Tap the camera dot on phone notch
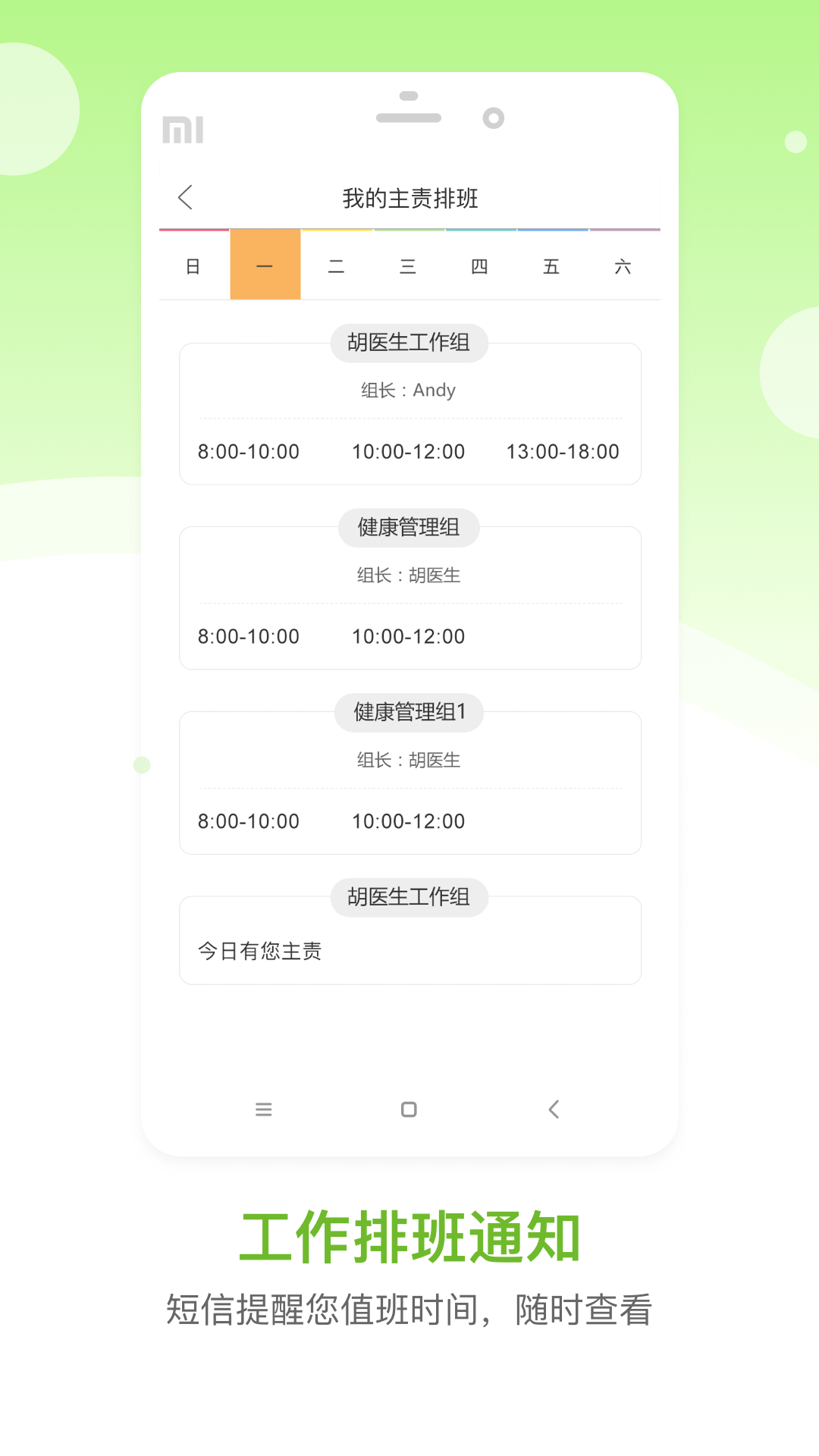The width and height of the screenshot is (819, 1456). point(494,118)
